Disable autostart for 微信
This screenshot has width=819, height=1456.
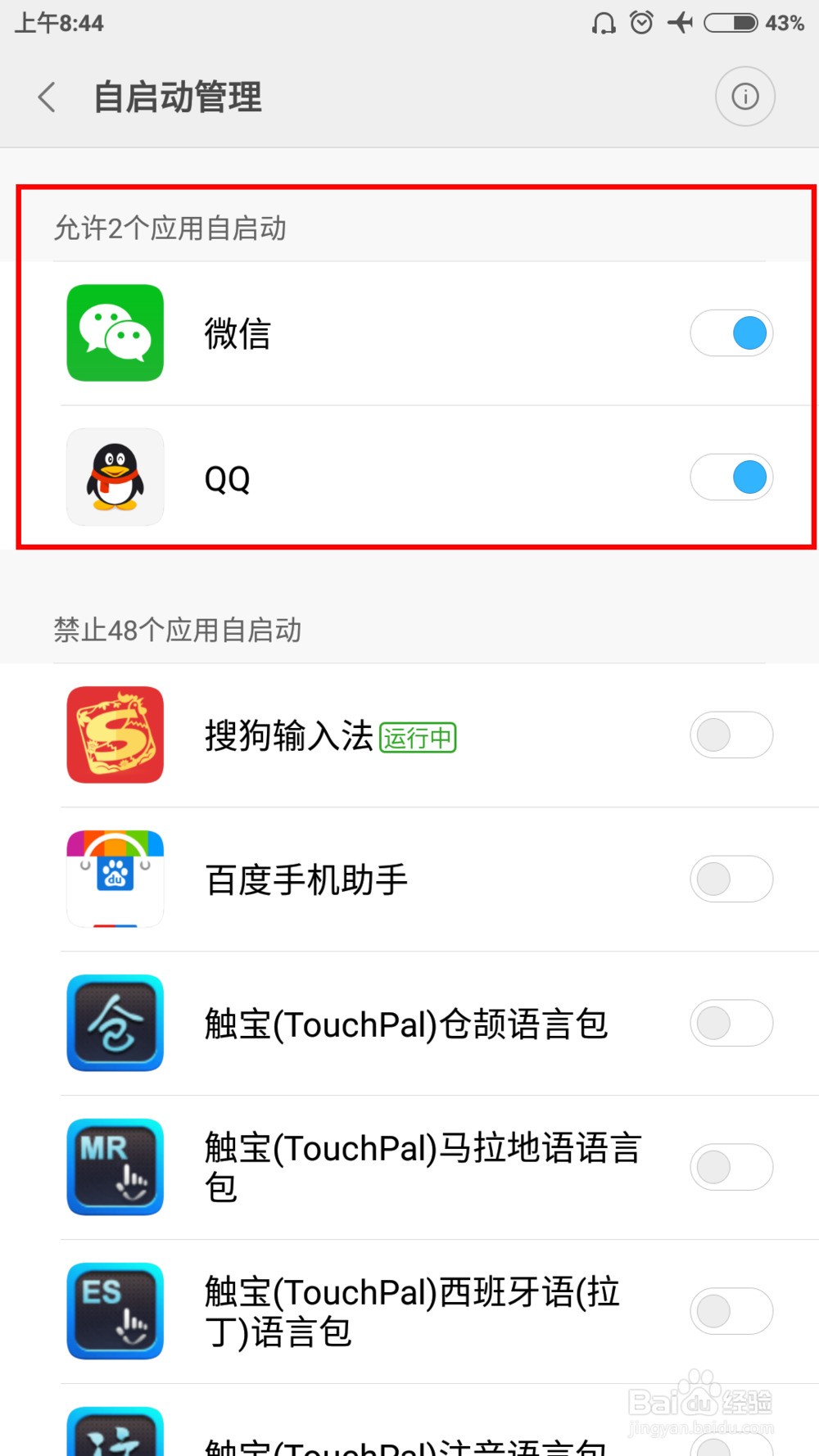pos(731,333)
